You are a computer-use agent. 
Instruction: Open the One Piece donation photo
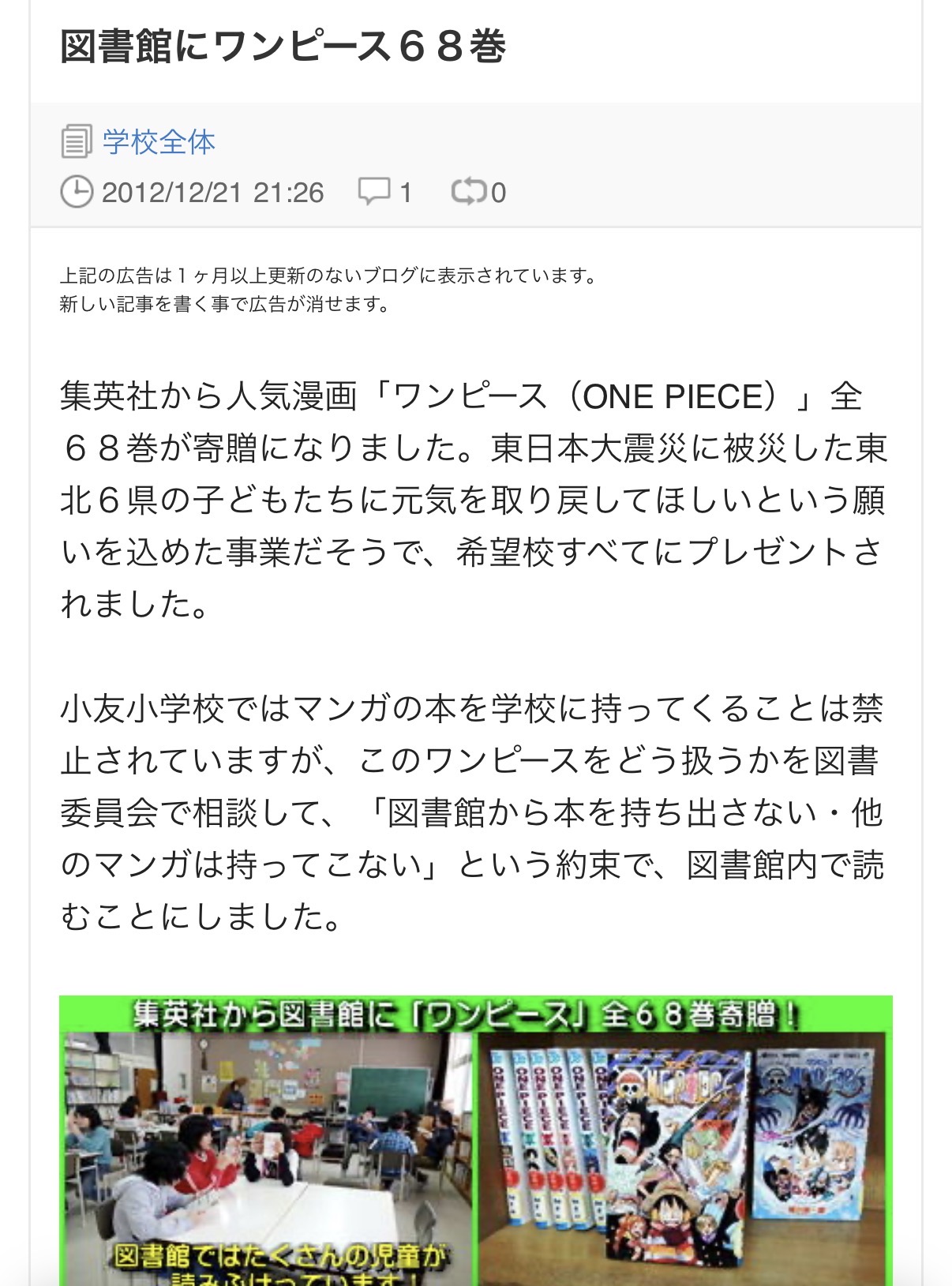tap(475, 1140)
